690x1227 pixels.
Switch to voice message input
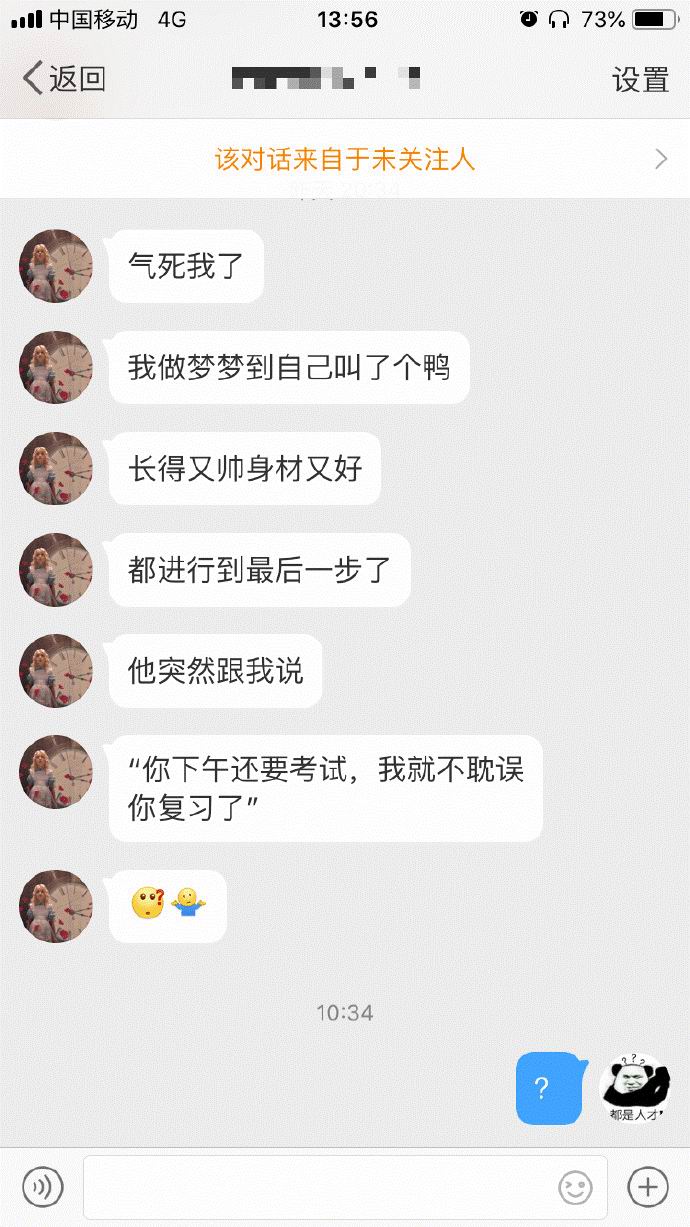tap(43, 1187)
